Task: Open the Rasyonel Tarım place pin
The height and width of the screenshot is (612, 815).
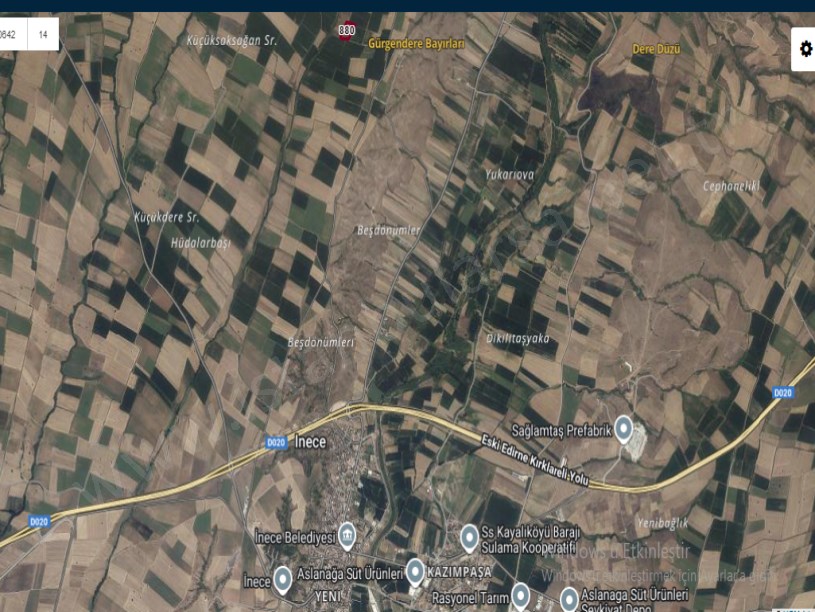Action: [520, 597]
